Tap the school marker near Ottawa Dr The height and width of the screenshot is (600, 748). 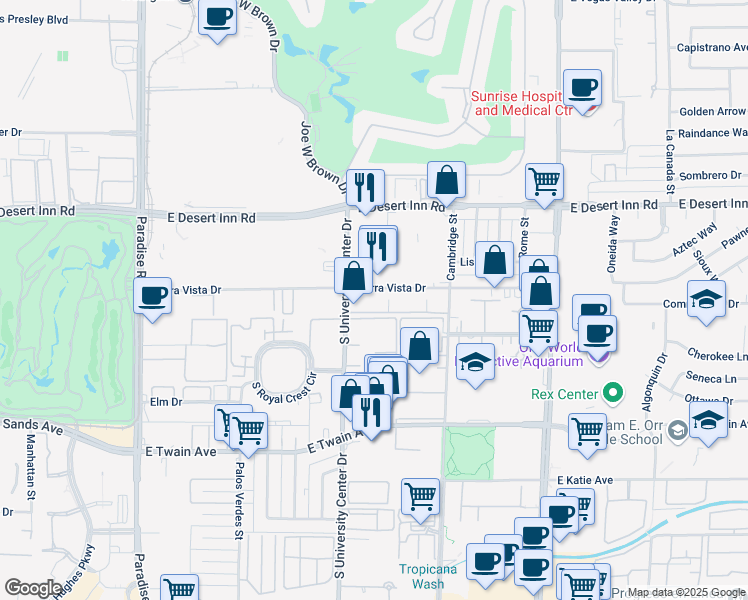click(x=708, y=420)
